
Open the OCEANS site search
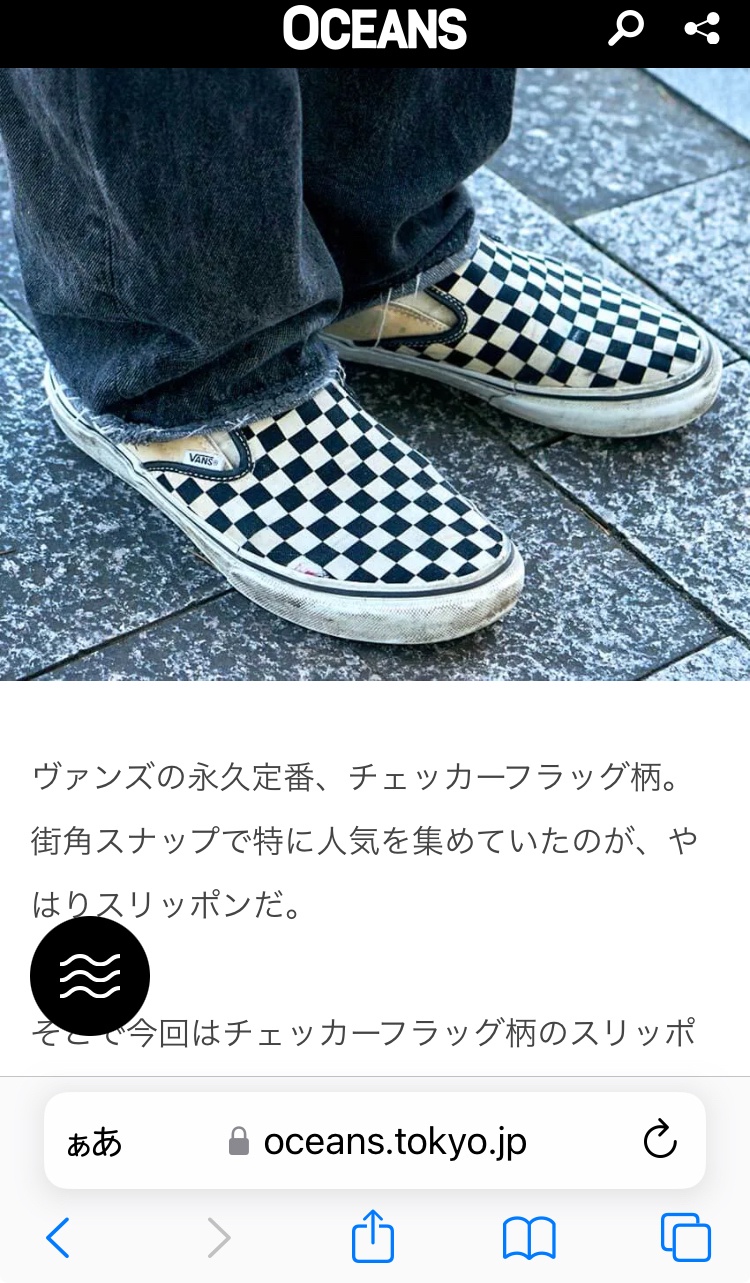tap(626, 29)
